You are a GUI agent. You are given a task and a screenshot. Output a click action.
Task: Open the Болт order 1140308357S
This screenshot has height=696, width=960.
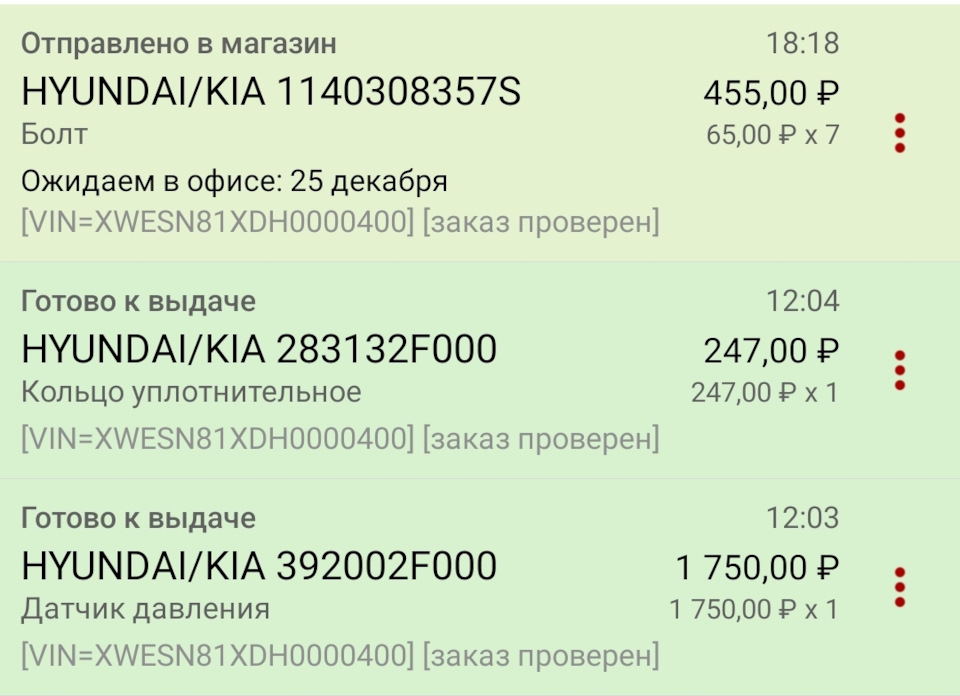[x=480, y=133]
